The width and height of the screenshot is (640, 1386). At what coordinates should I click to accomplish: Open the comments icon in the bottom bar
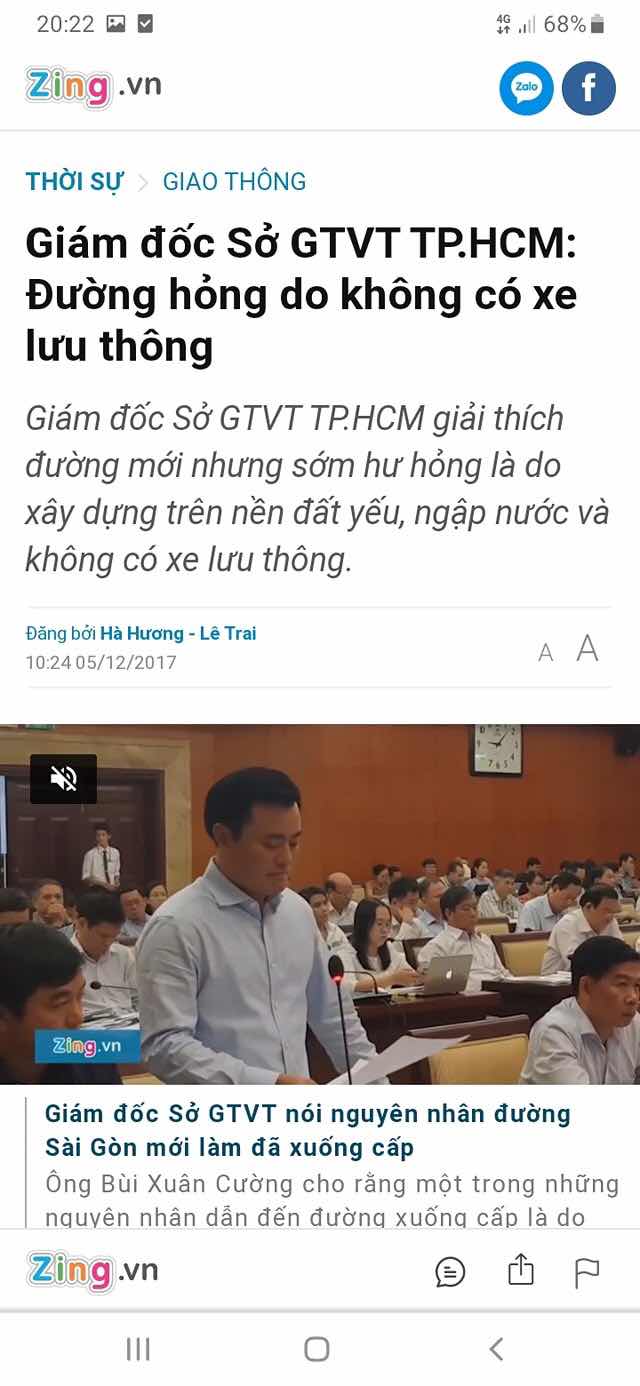(x=450, y=1271)
